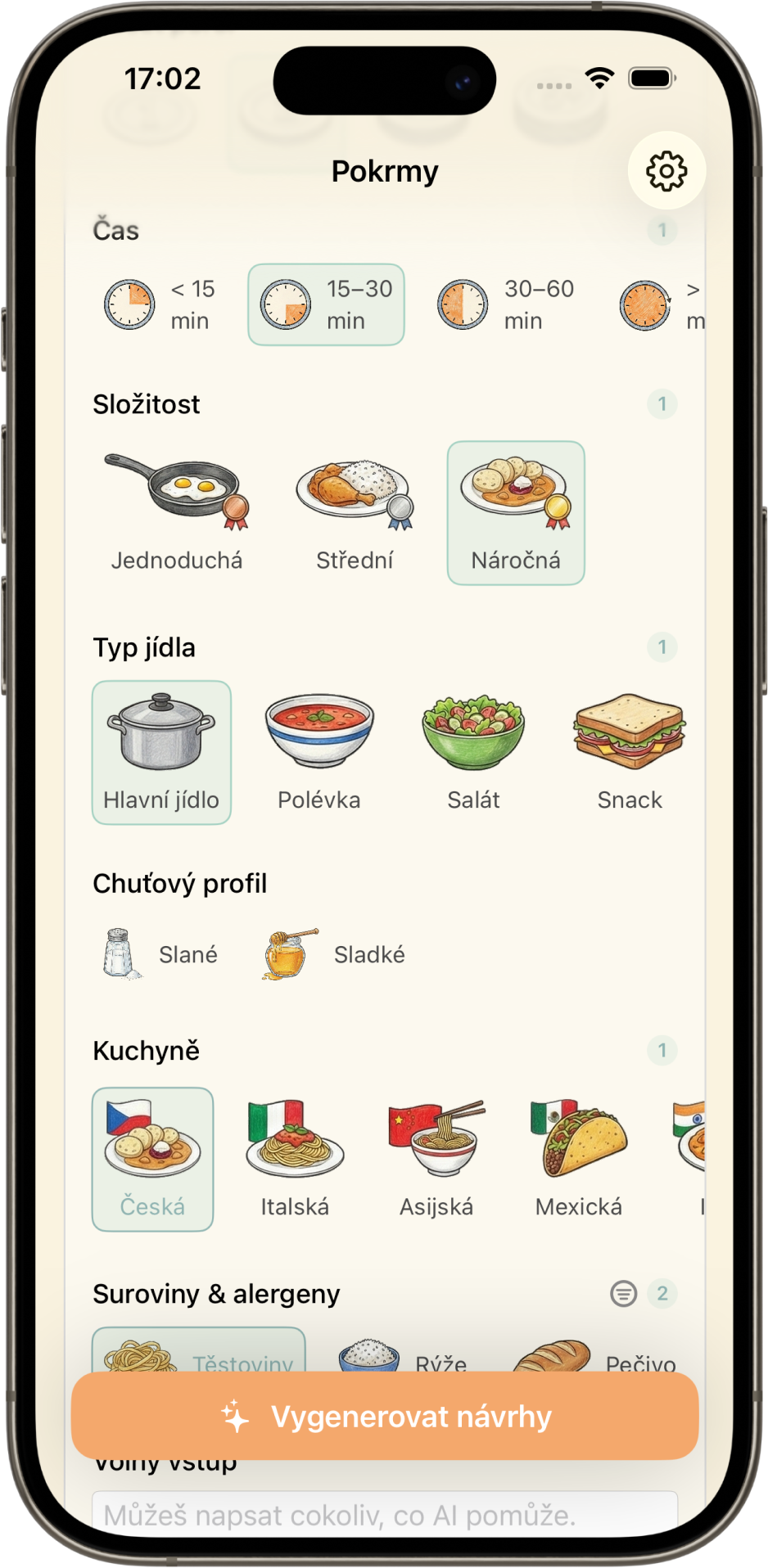Screen dimensions: 768x1568
Task: Choose the Slané flavor profile
Action: [161, 954]
